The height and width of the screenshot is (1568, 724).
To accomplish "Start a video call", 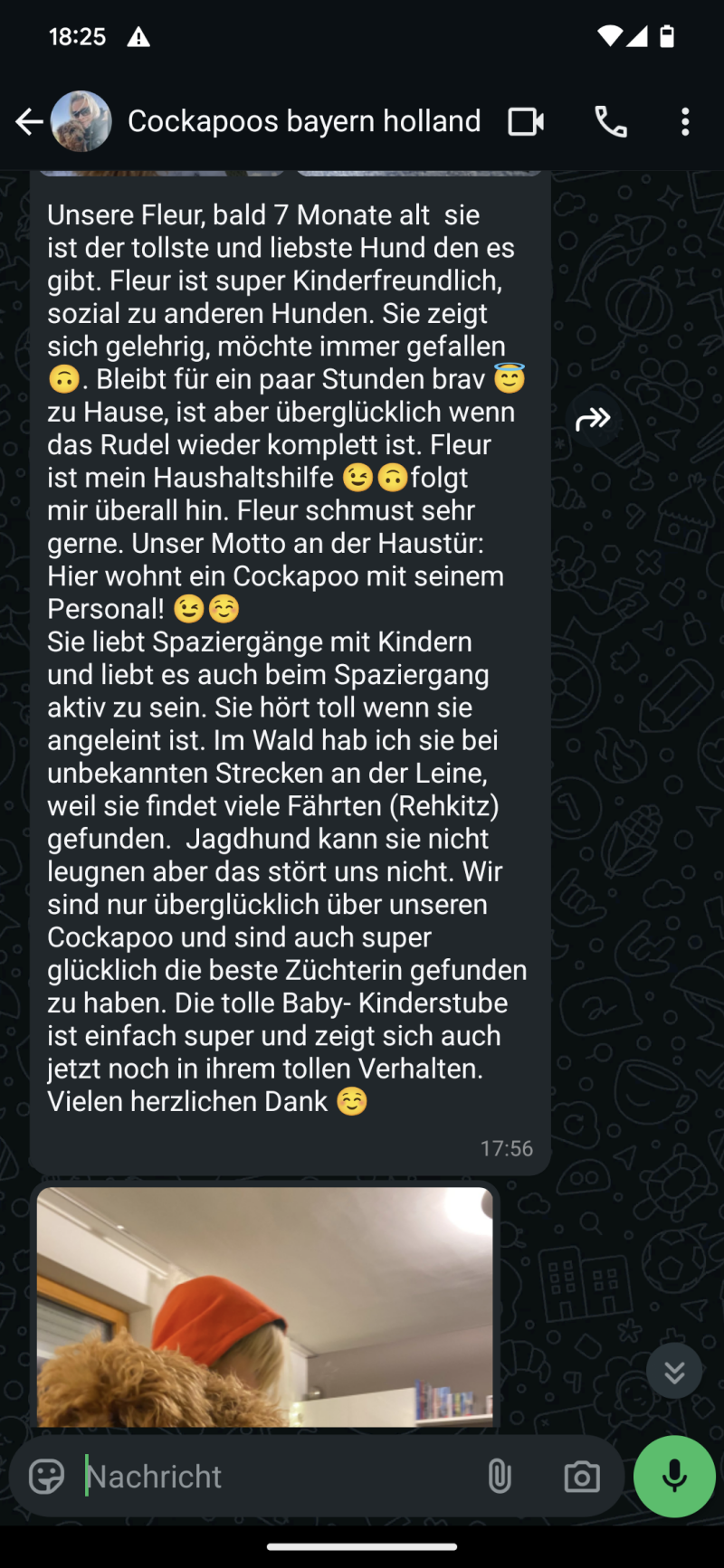I will 526,121.
